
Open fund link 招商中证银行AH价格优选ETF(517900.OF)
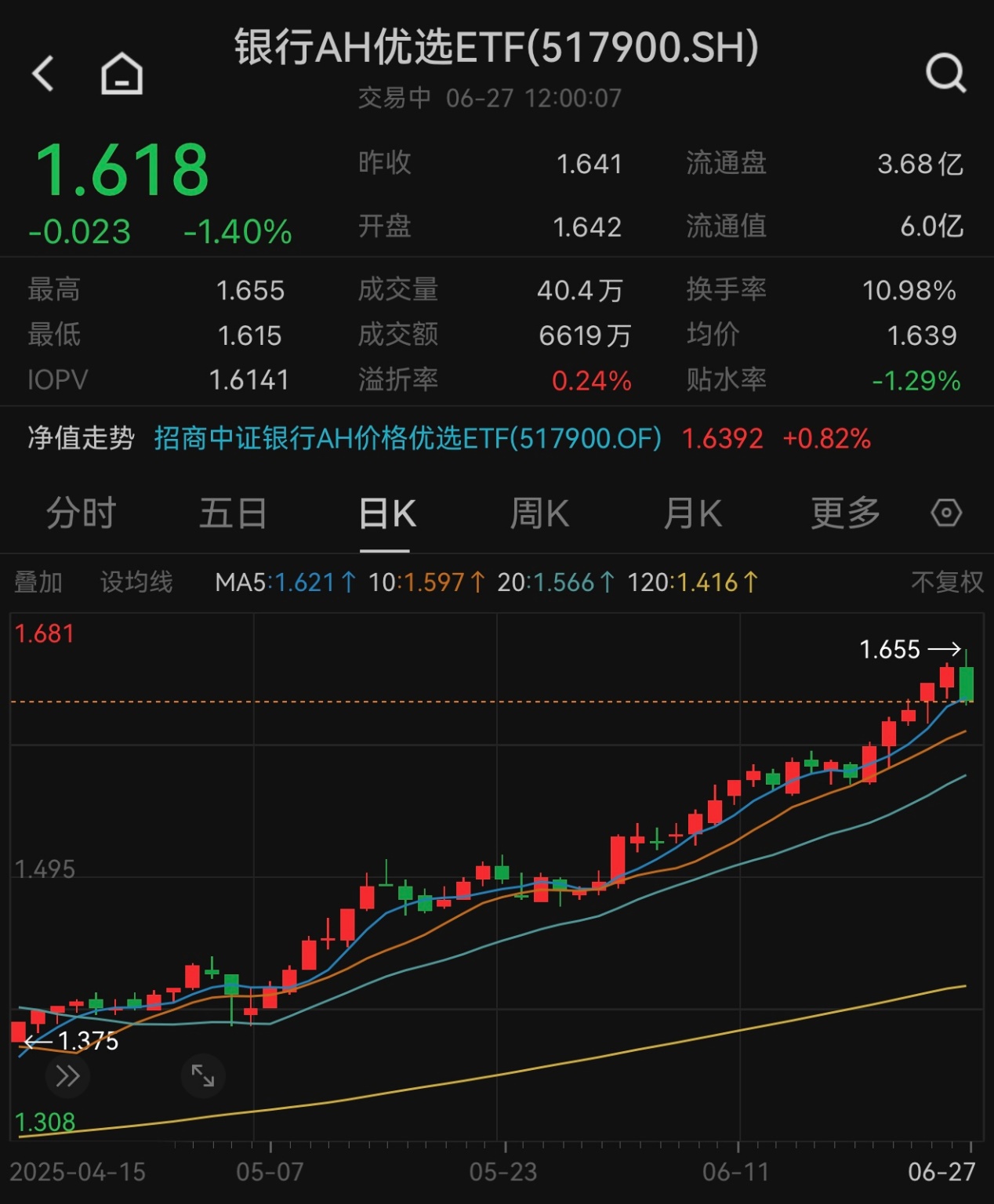pos(408,439)
